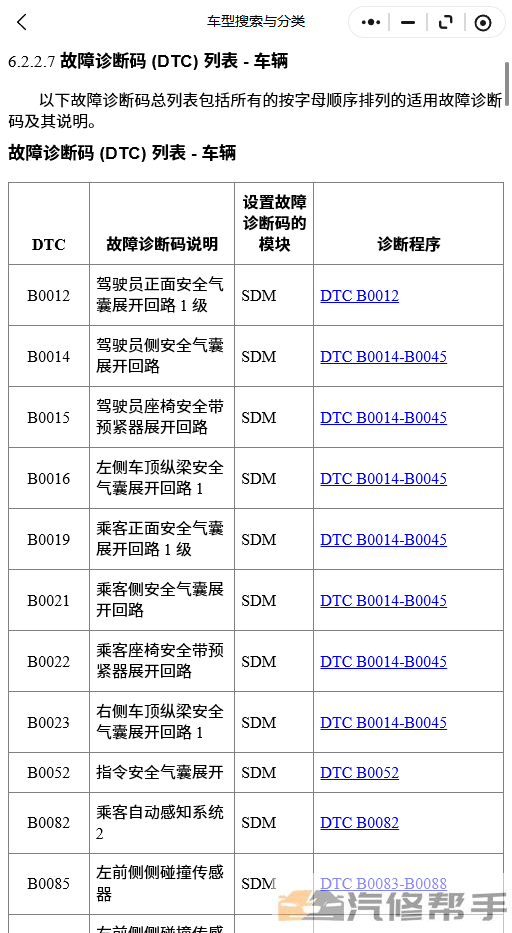Open DTC B0014-B0045 link in B0021 row
The width and height of the screenshot is (512, 933).
coord(383,600)
